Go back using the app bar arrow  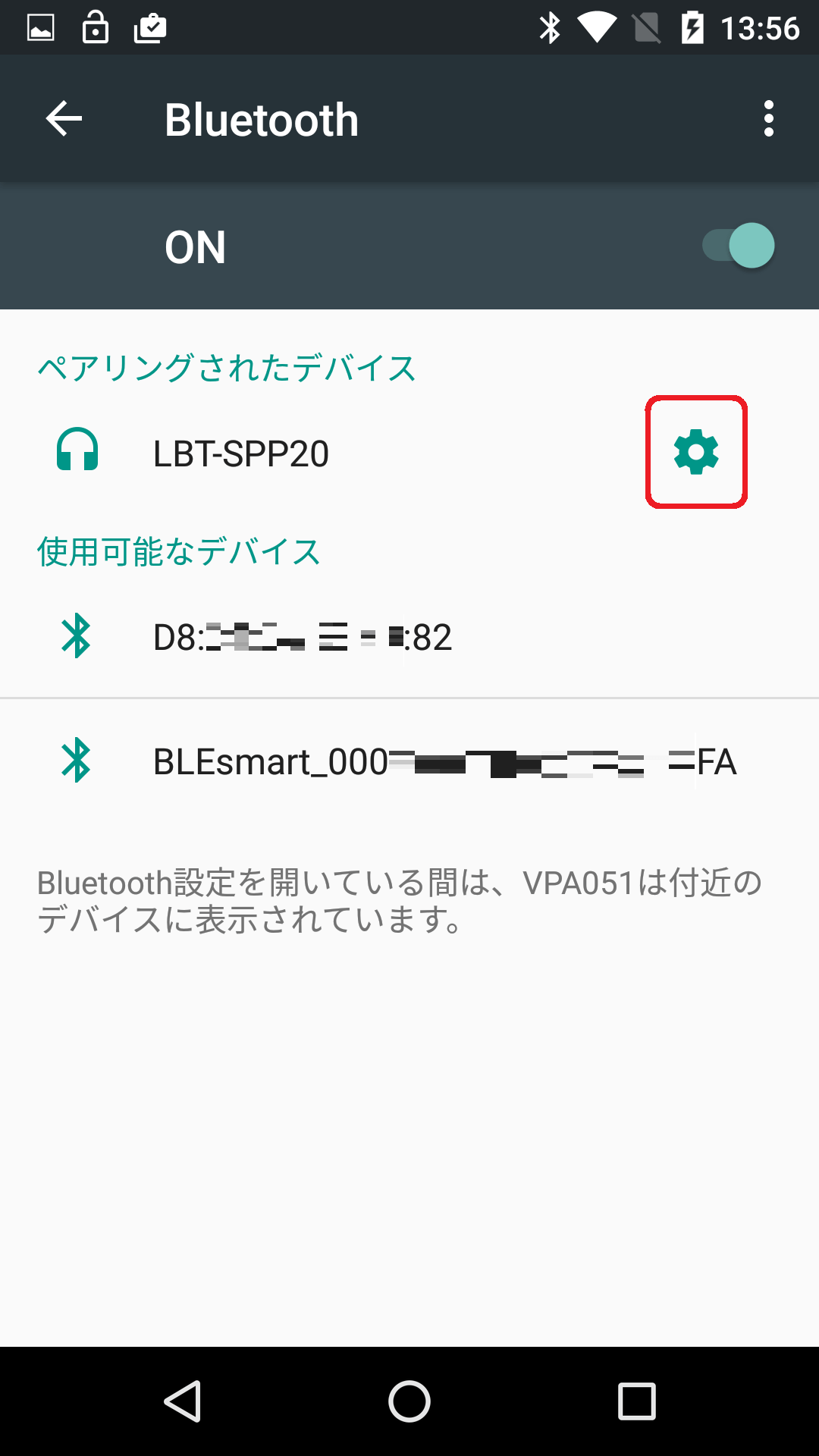click(x=64, y=119)
